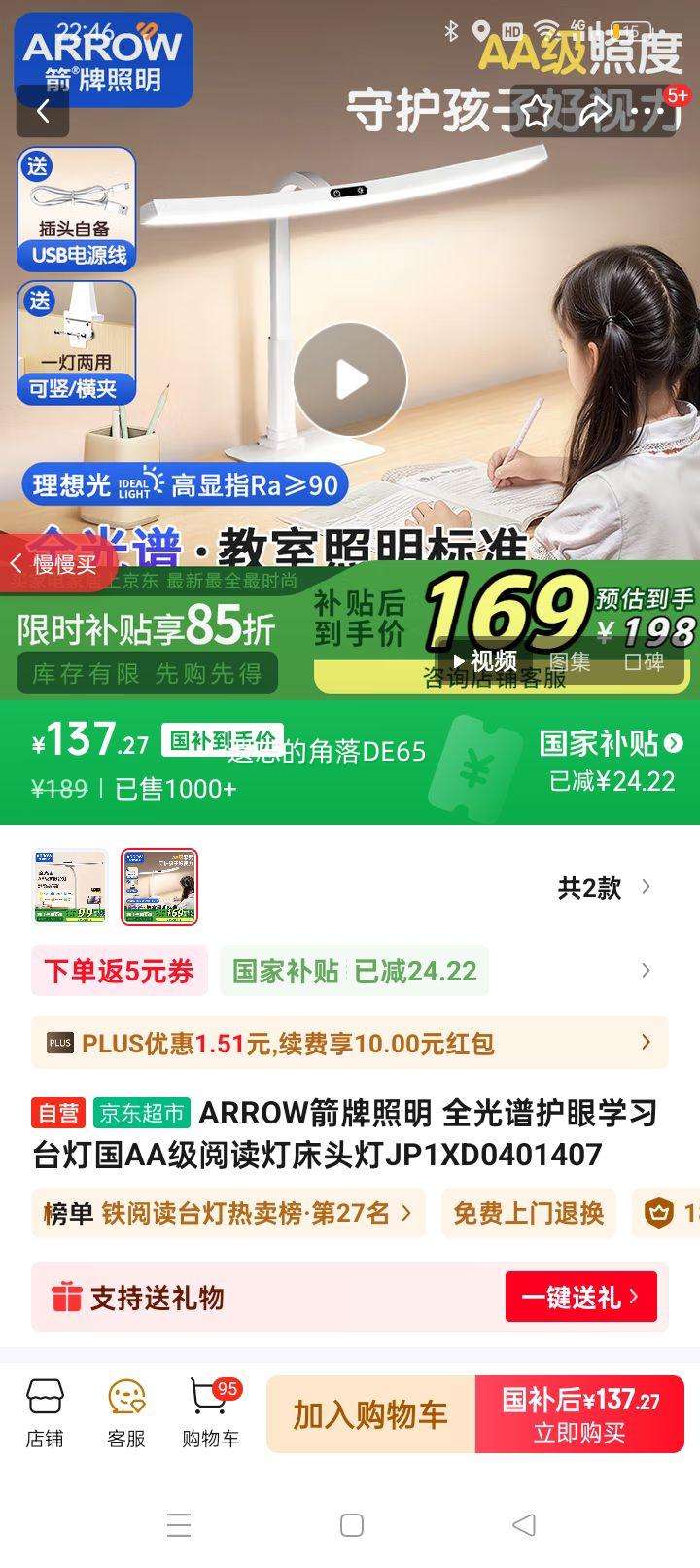
Task: Open the share icon in the header
Action: pyautogui.click(x=597, y=114)
